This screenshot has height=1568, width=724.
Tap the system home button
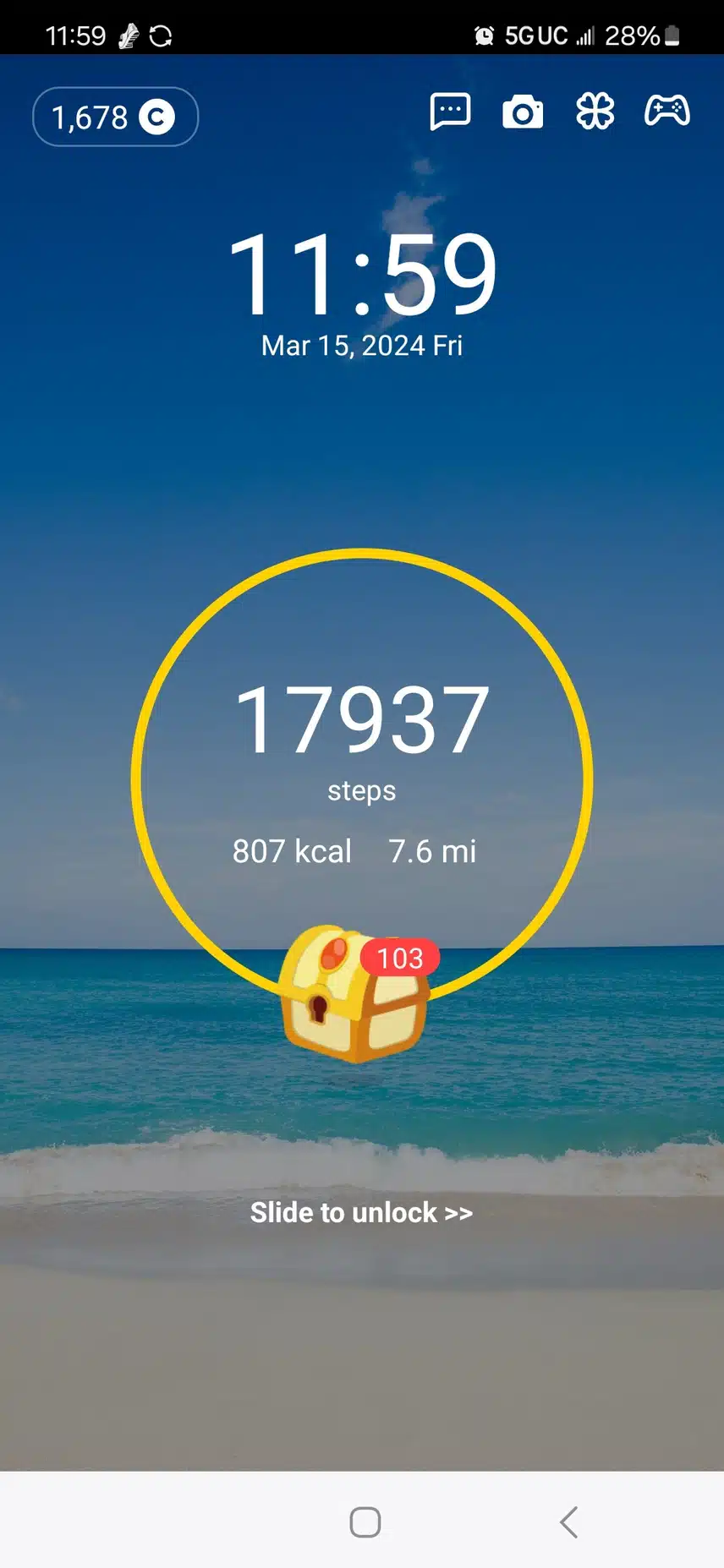(x=365, y=1522)
